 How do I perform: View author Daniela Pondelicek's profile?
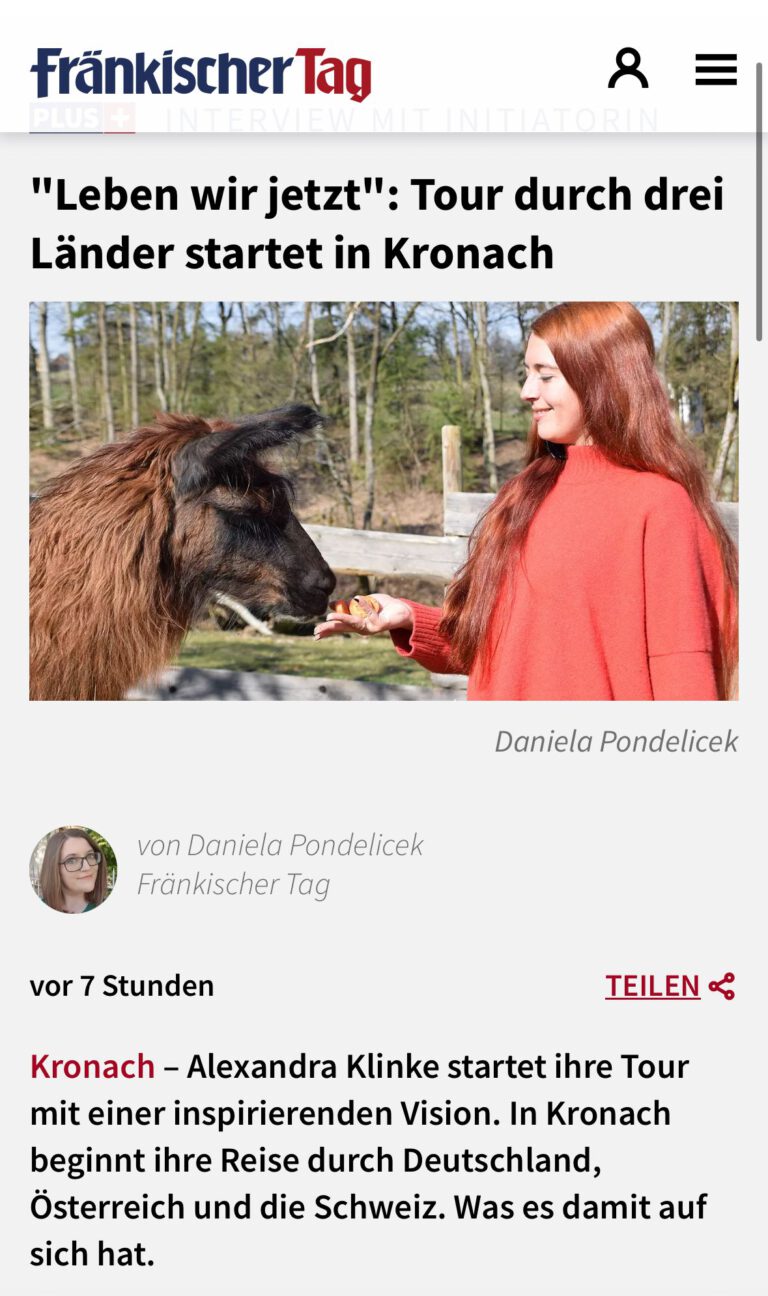[279, 845]
